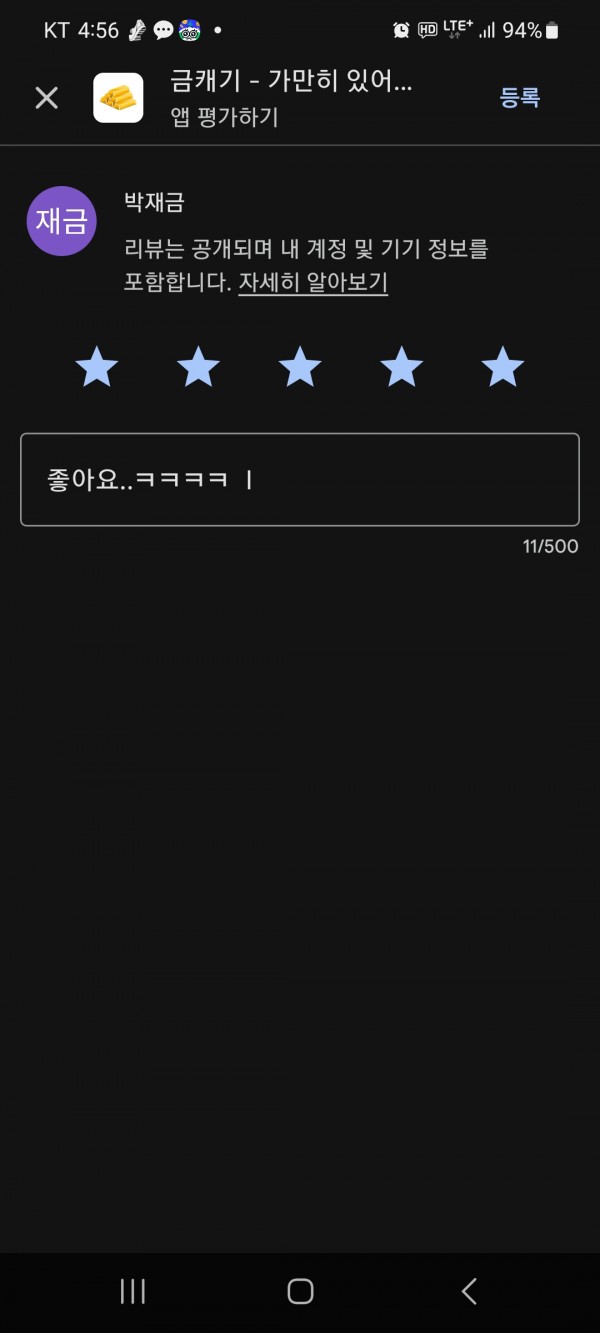Open the 자세히 알아보기 link

[x=313, y=283]
